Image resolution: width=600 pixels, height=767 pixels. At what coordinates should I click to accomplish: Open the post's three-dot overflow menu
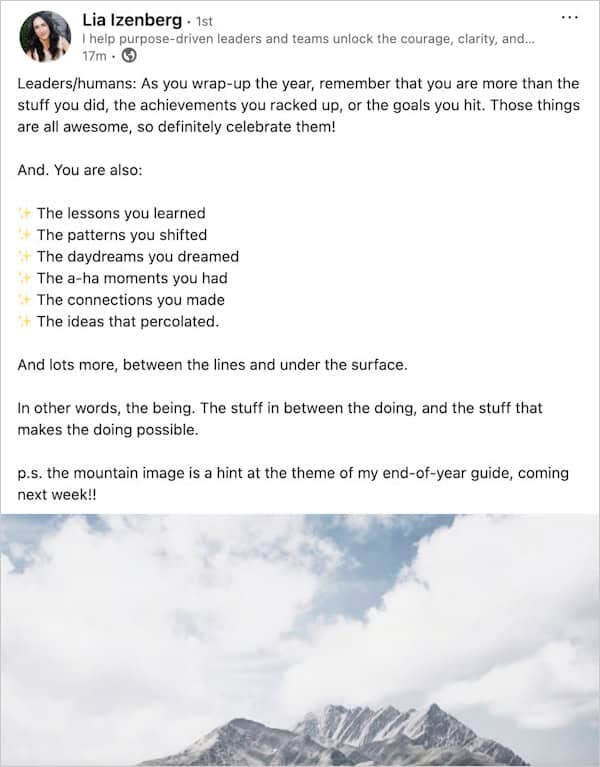click(570, 18)
